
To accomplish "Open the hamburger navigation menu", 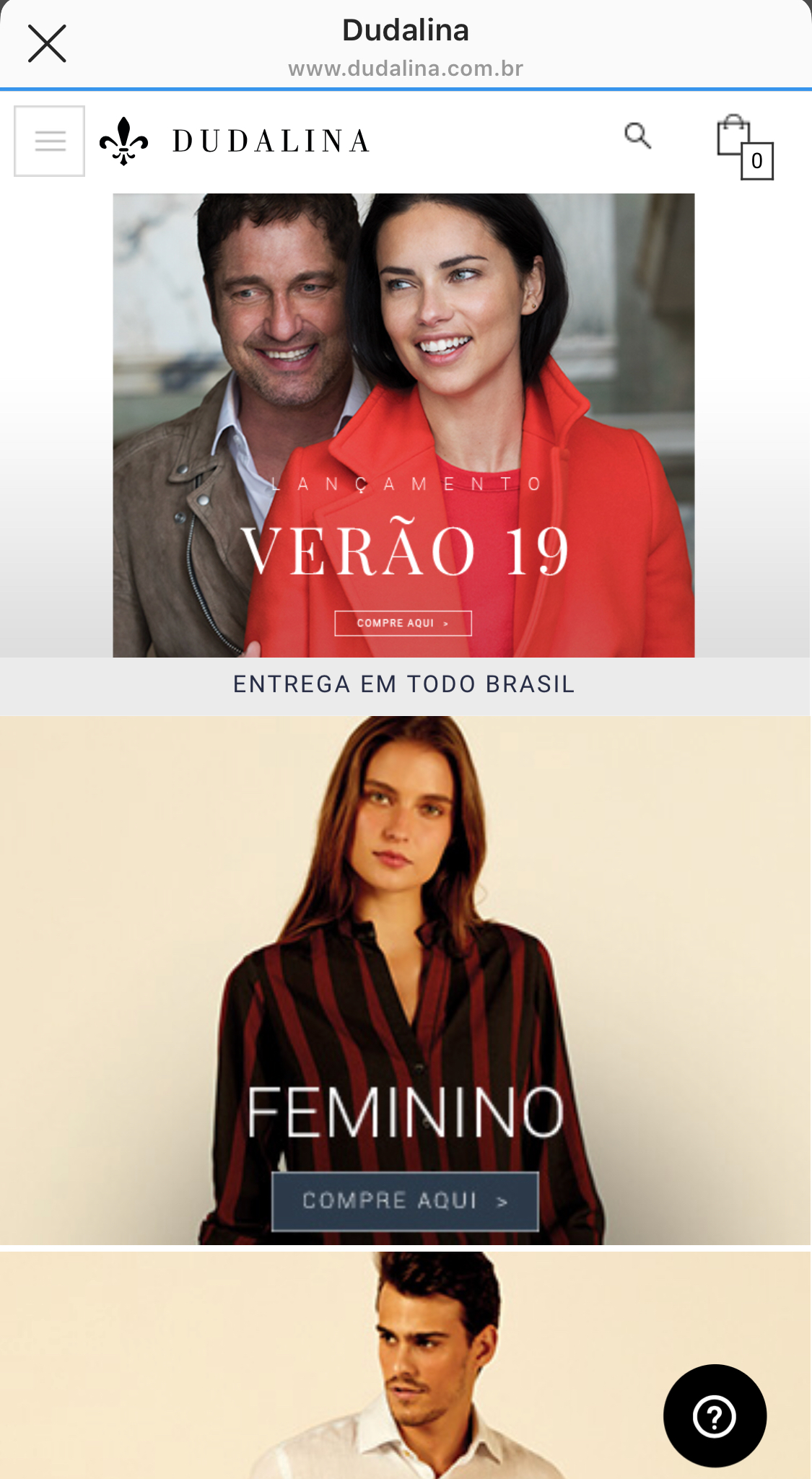I will tap(50, 141).
